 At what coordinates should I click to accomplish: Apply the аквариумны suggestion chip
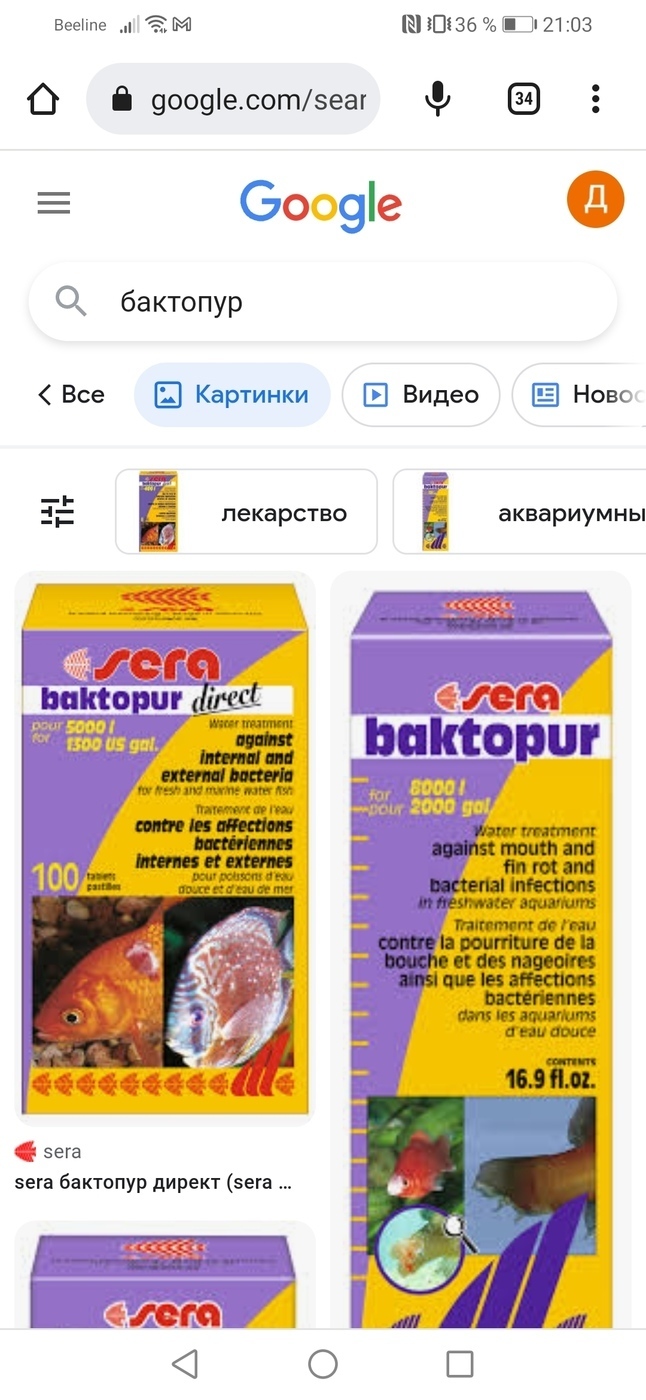coord(519,511)
